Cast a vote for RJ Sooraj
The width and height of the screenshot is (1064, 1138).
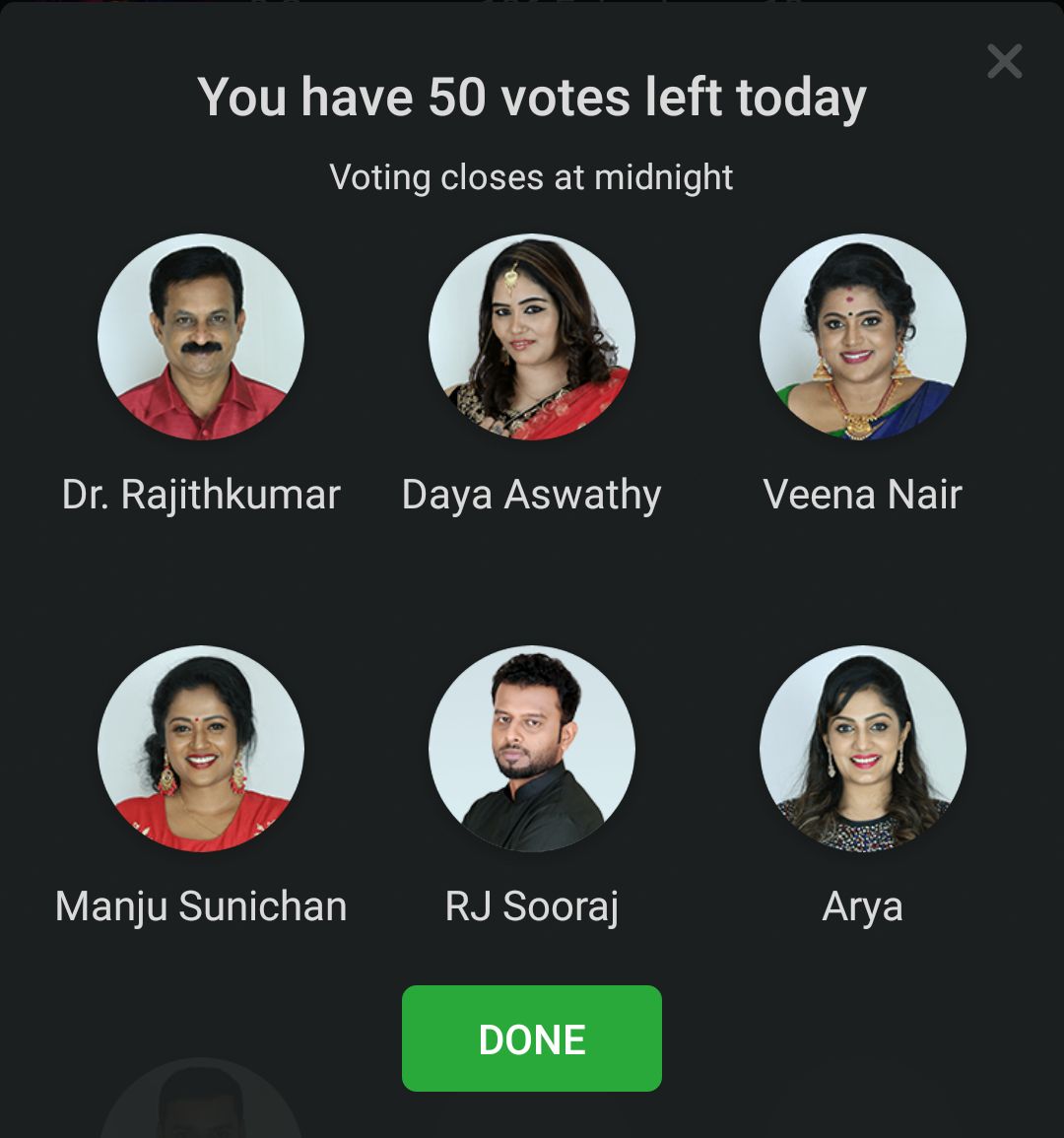(x=531, y=749)
